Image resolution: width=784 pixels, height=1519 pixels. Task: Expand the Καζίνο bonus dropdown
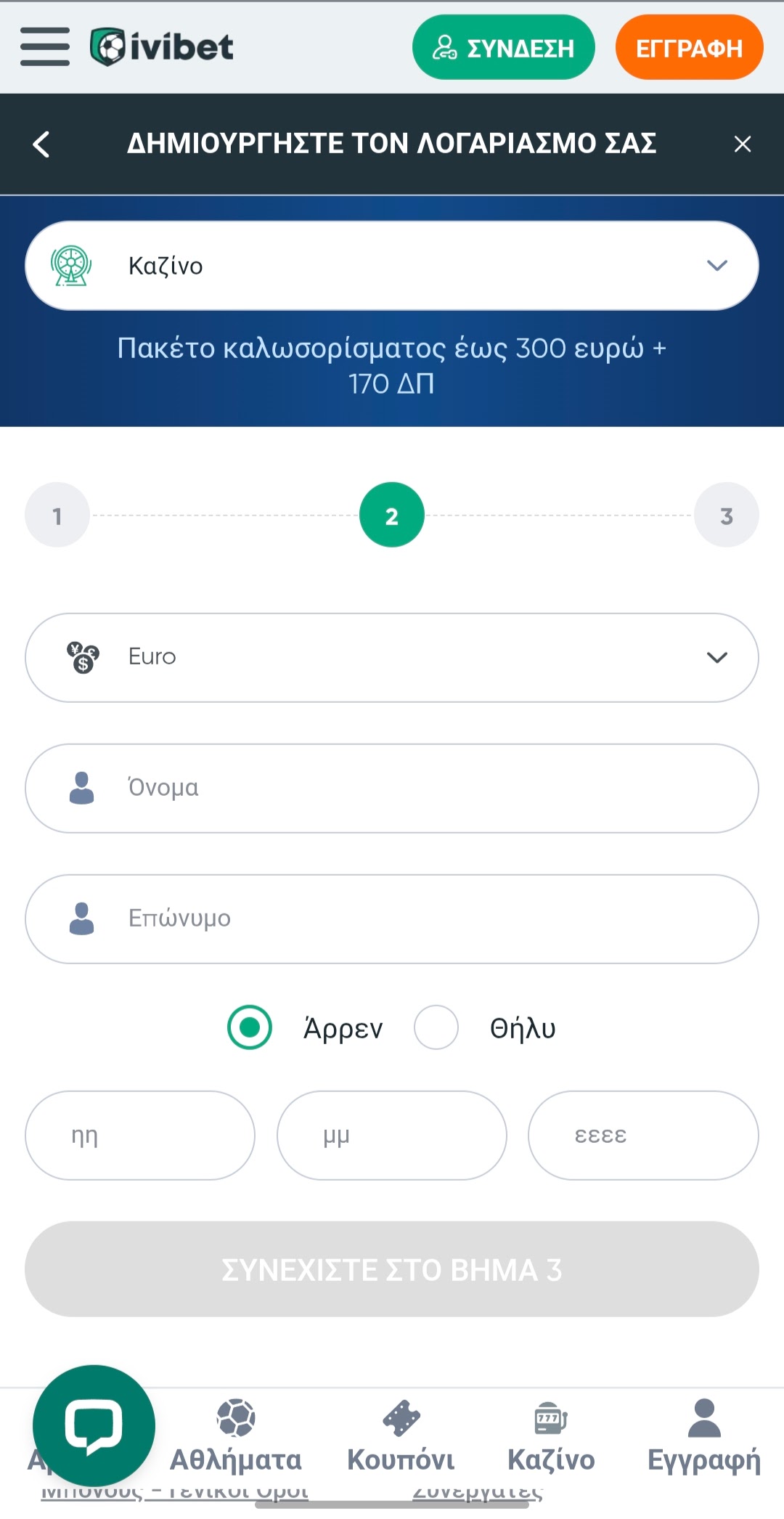coord(392,266)
